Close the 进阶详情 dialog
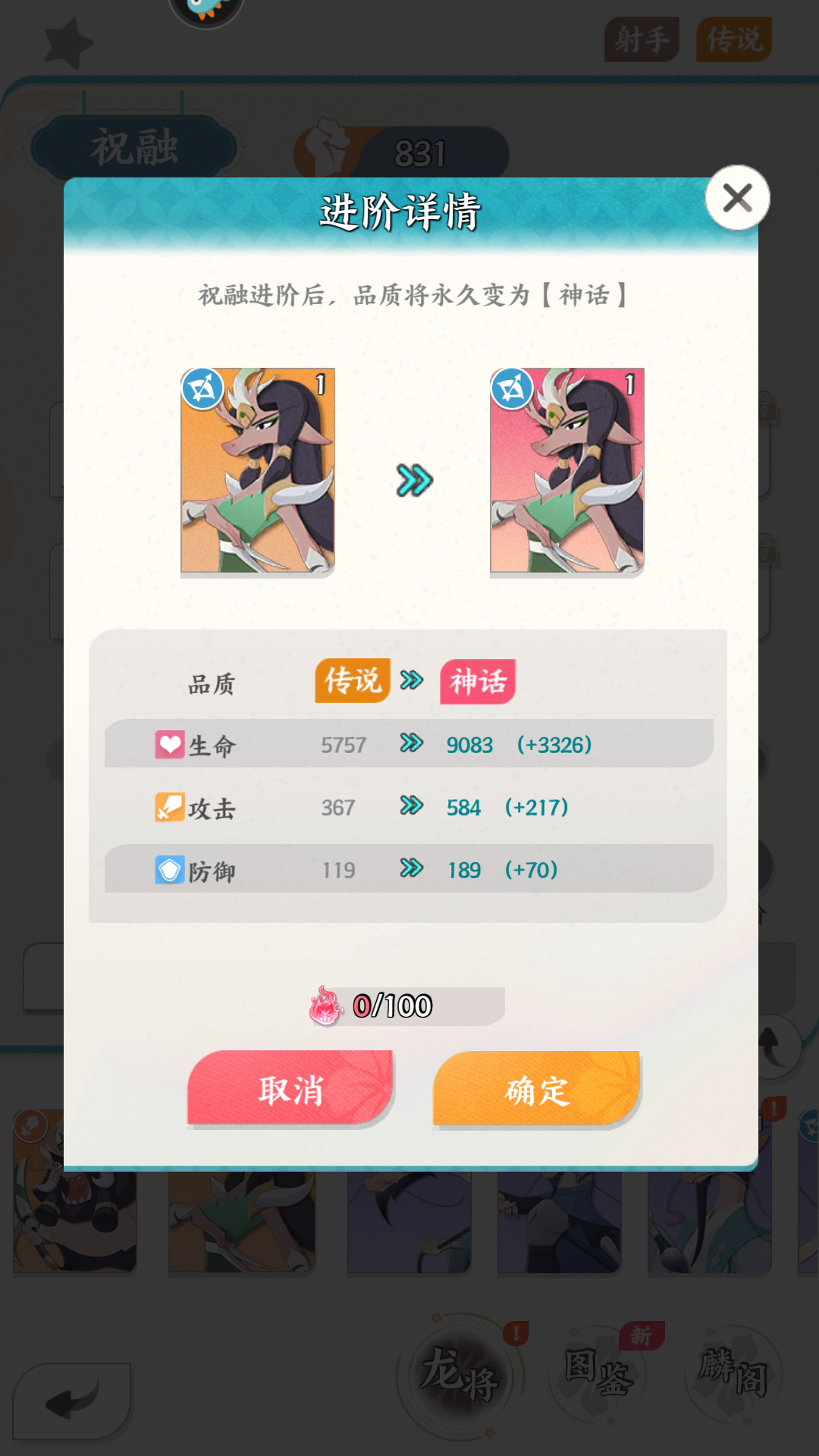This screenshot has height=1456, width=819. 737,199
